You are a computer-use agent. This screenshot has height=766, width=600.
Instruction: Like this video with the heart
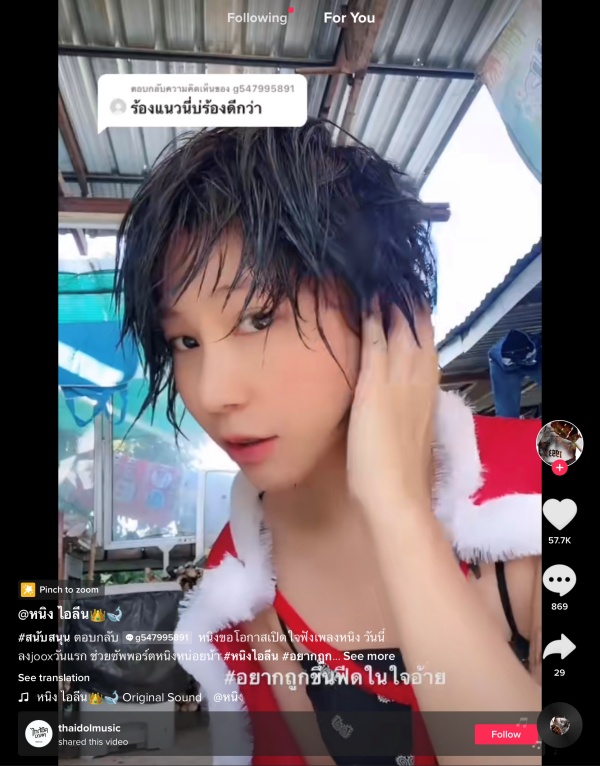click(x=559, y=514)
